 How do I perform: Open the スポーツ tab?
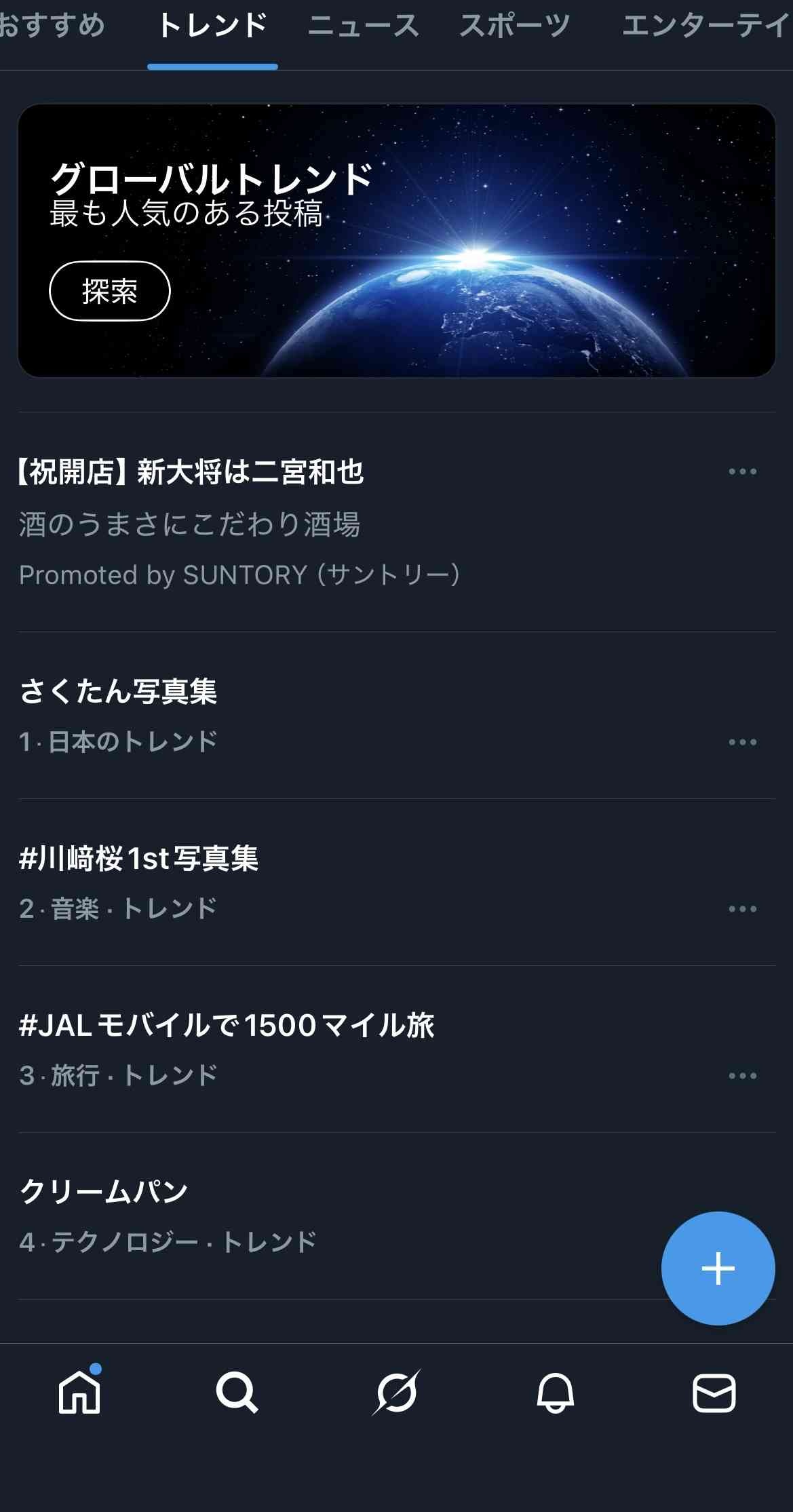click(x=515, y=26)
